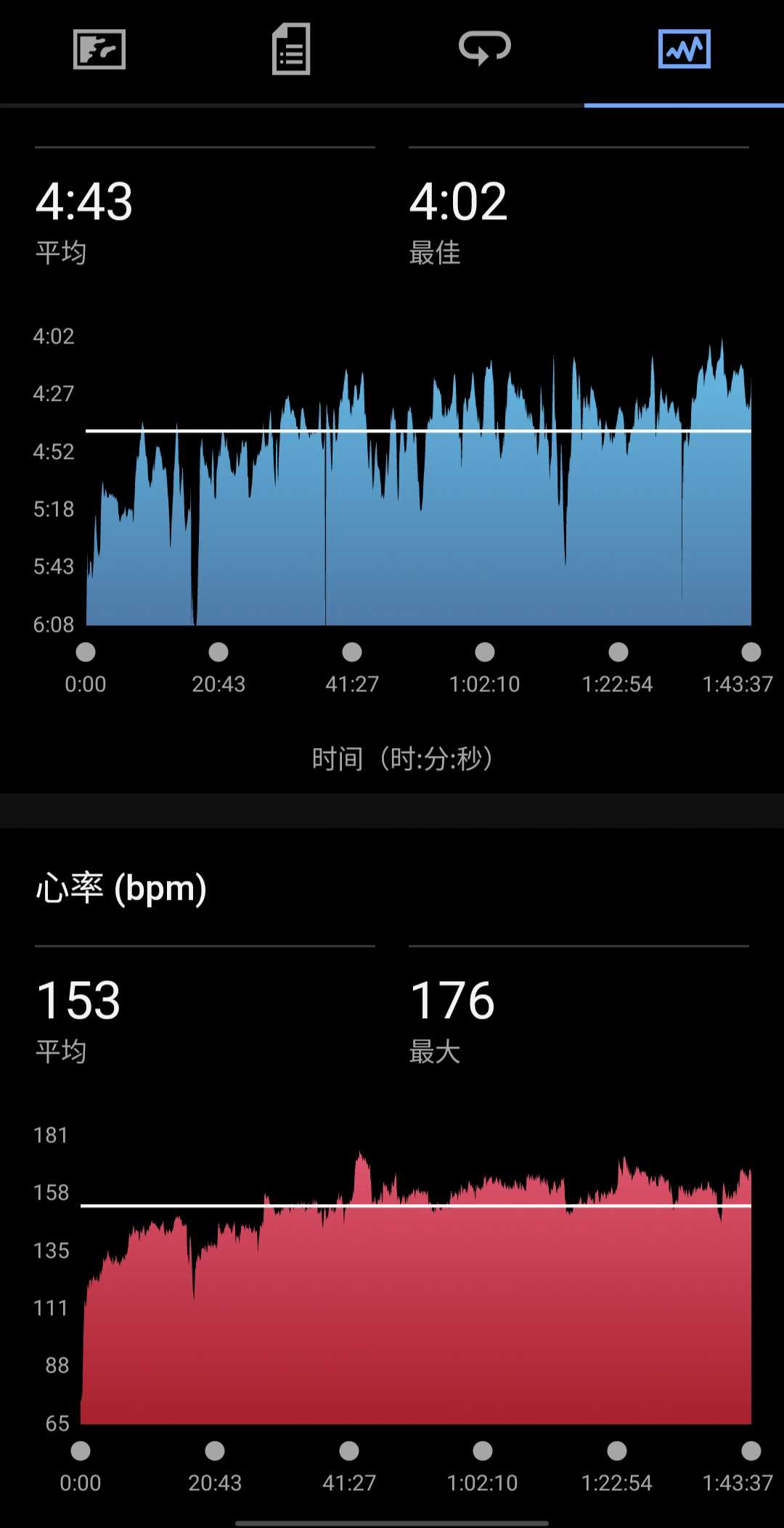784x1528 pixels.
Task: Open the activity stats details tab
Action: [291, 49]
